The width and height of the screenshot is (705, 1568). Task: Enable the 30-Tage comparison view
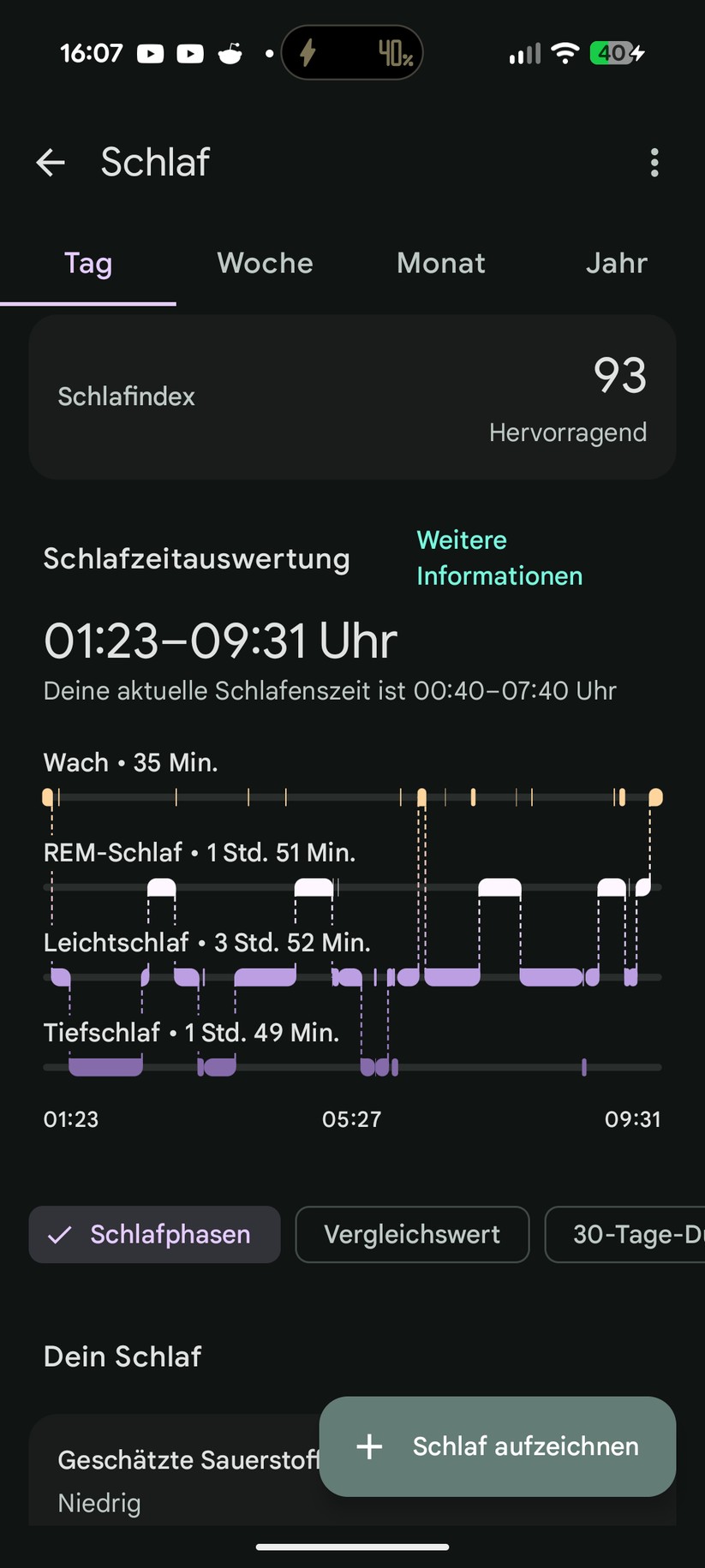[x=636, y=1234]
